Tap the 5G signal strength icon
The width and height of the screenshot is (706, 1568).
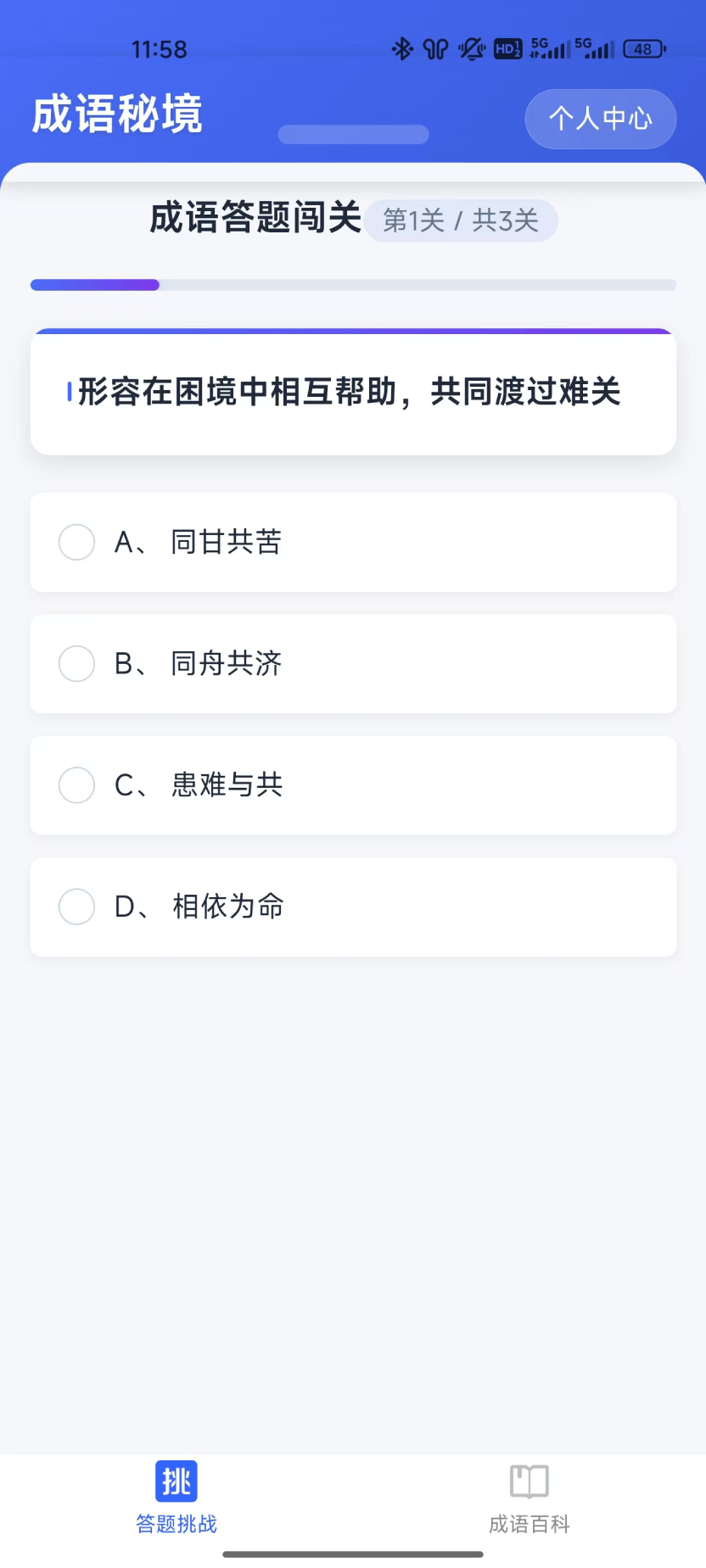(547, 48)
